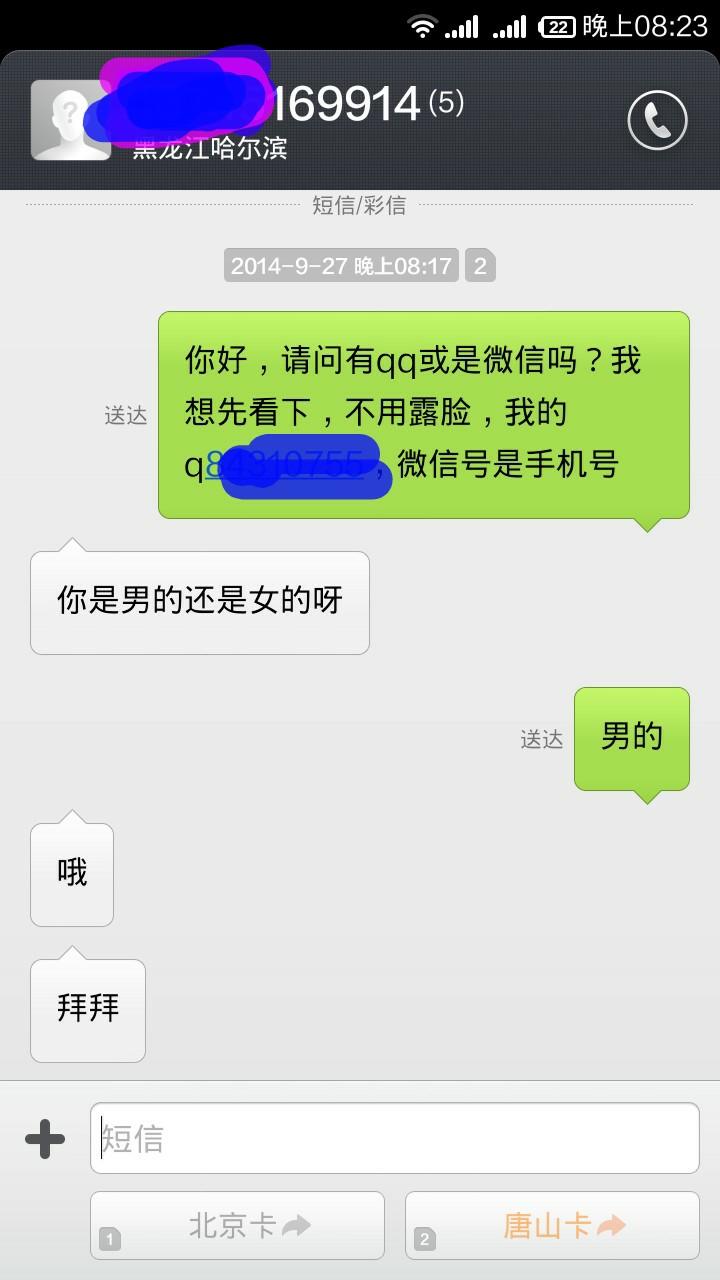
Task: Focus the 短信 message input field
Action: point(394,1138)
